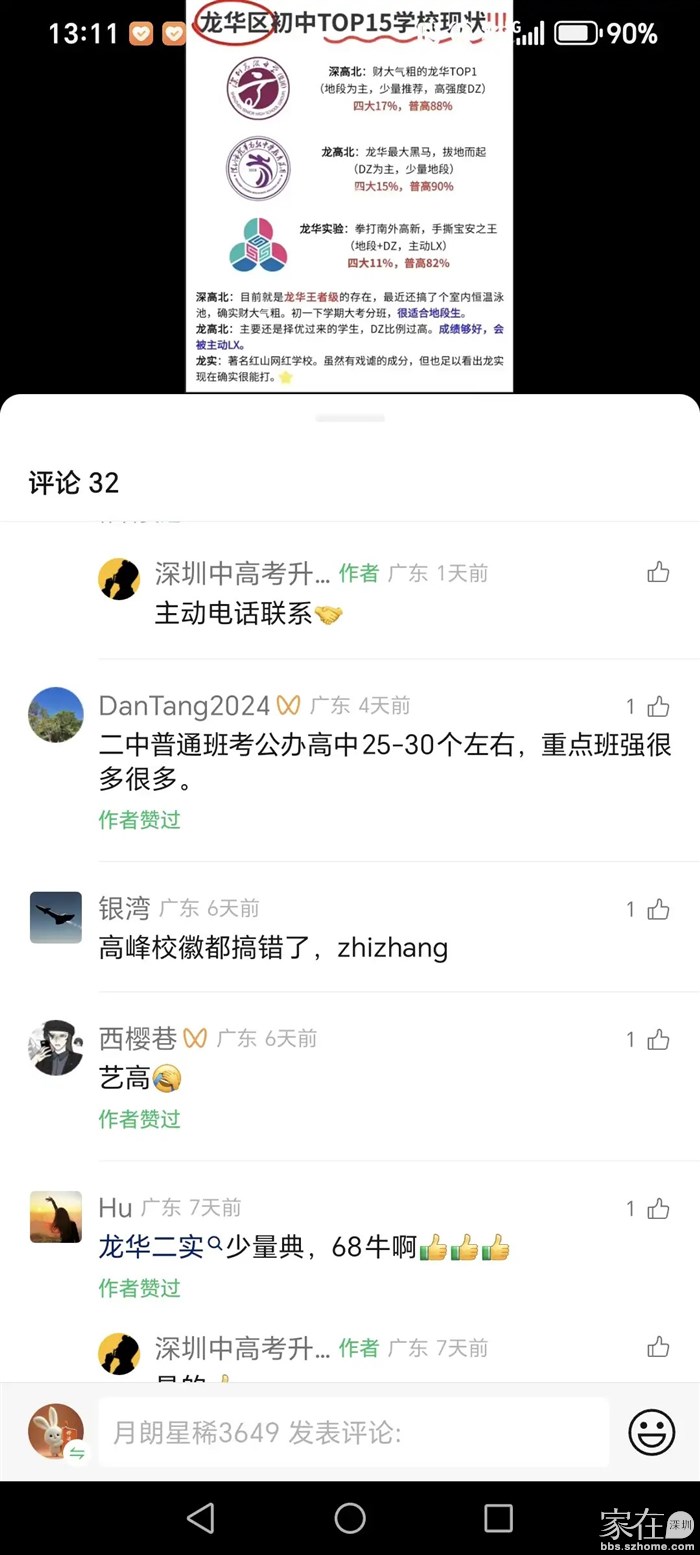Visit Hu's profile via avatar

[x=56, y=1216]
